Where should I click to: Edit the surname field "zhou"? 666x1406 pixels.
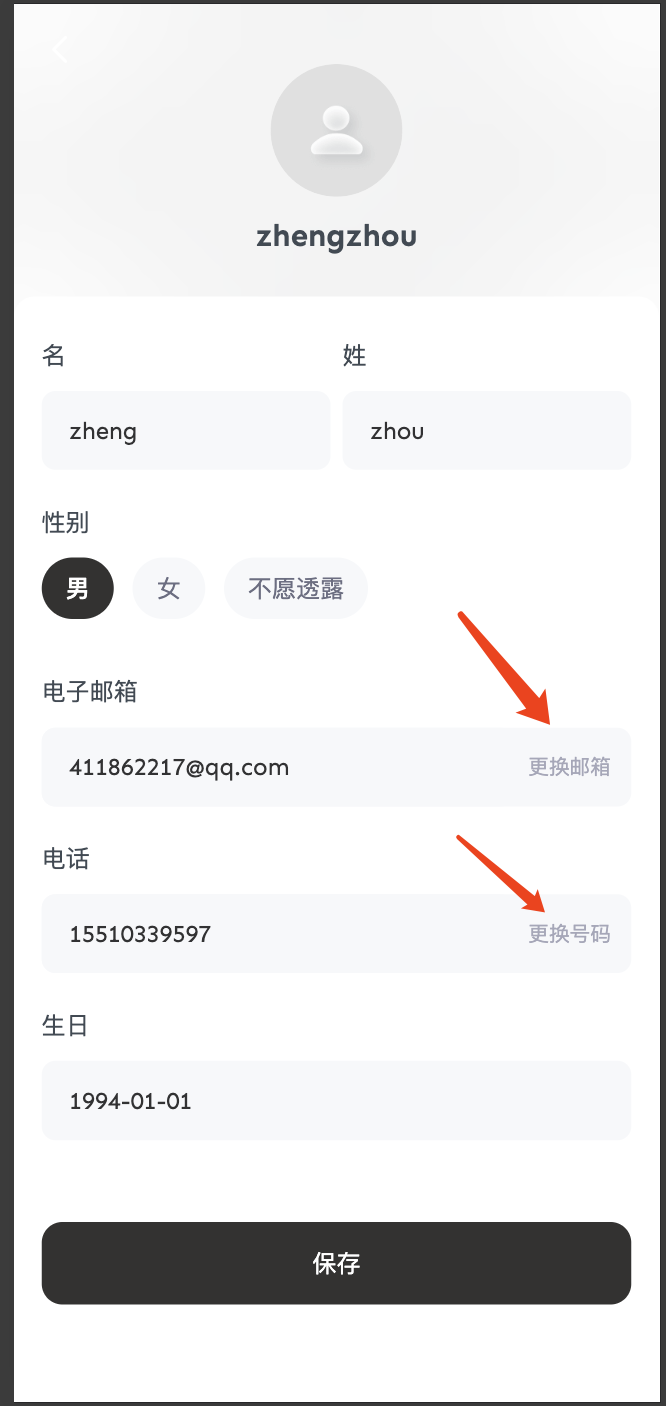(487, 431)
